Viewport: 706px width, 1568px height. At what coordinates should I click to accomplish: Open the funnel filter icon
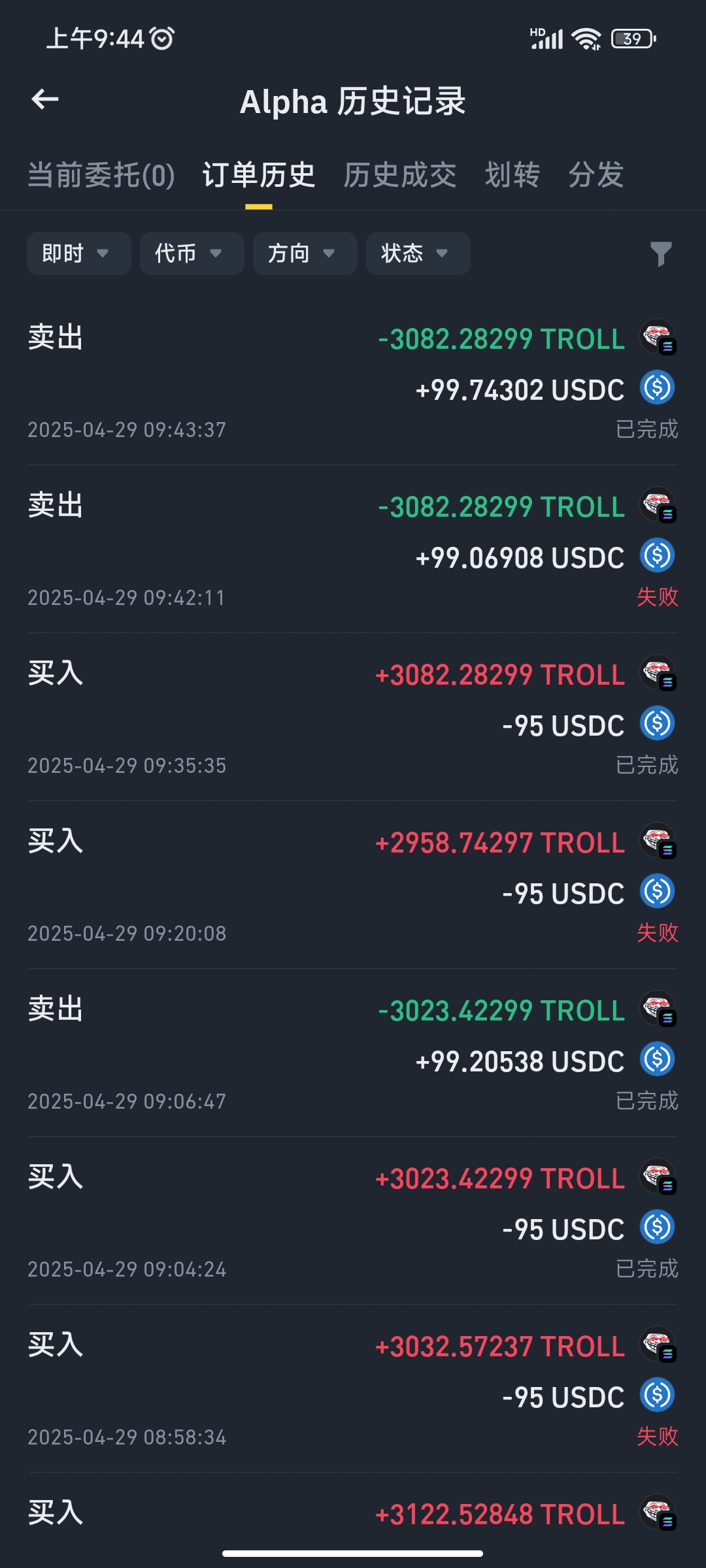pos(661,254)
